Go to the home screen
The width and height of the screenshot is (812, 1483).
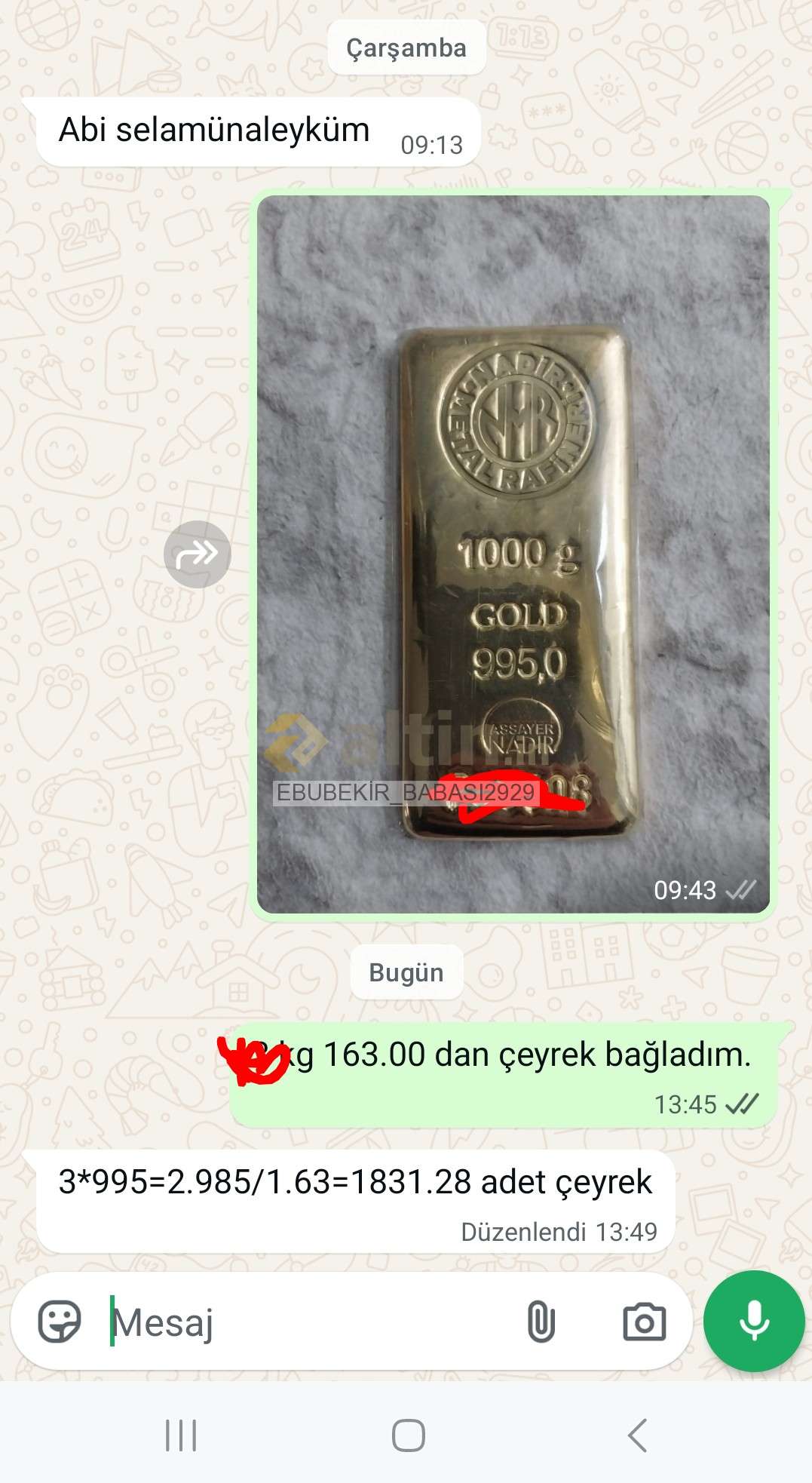pyautogui.click(x=408, y=1435)
